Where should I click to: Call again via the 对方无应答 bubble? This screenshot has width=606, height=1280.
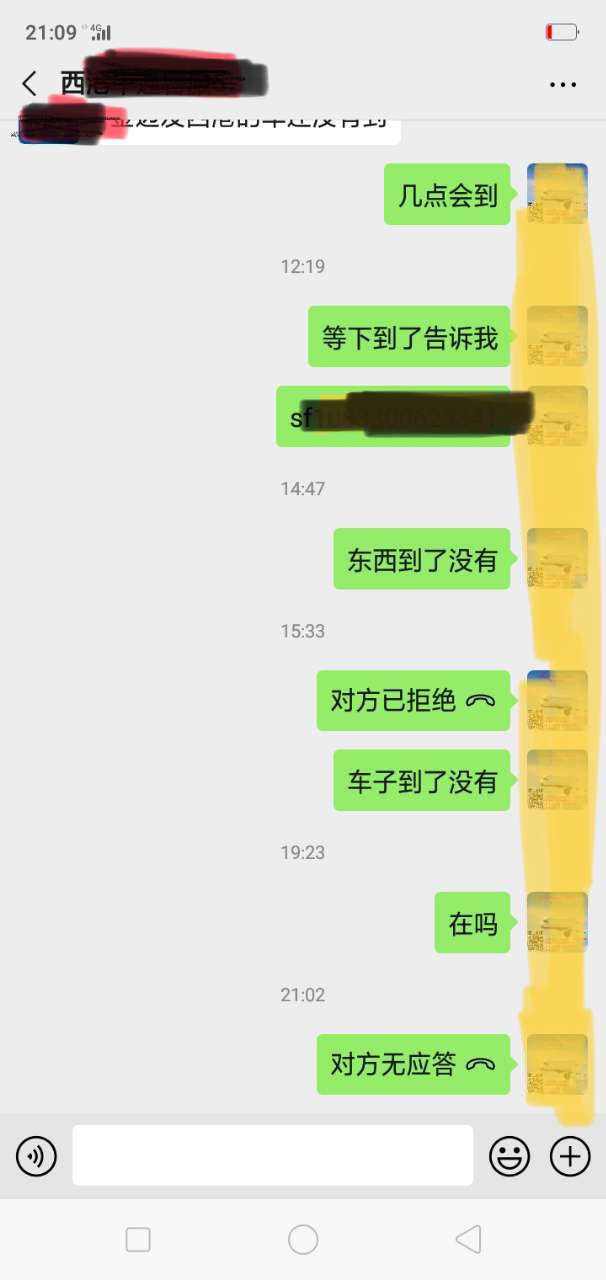coord(412,1065)
